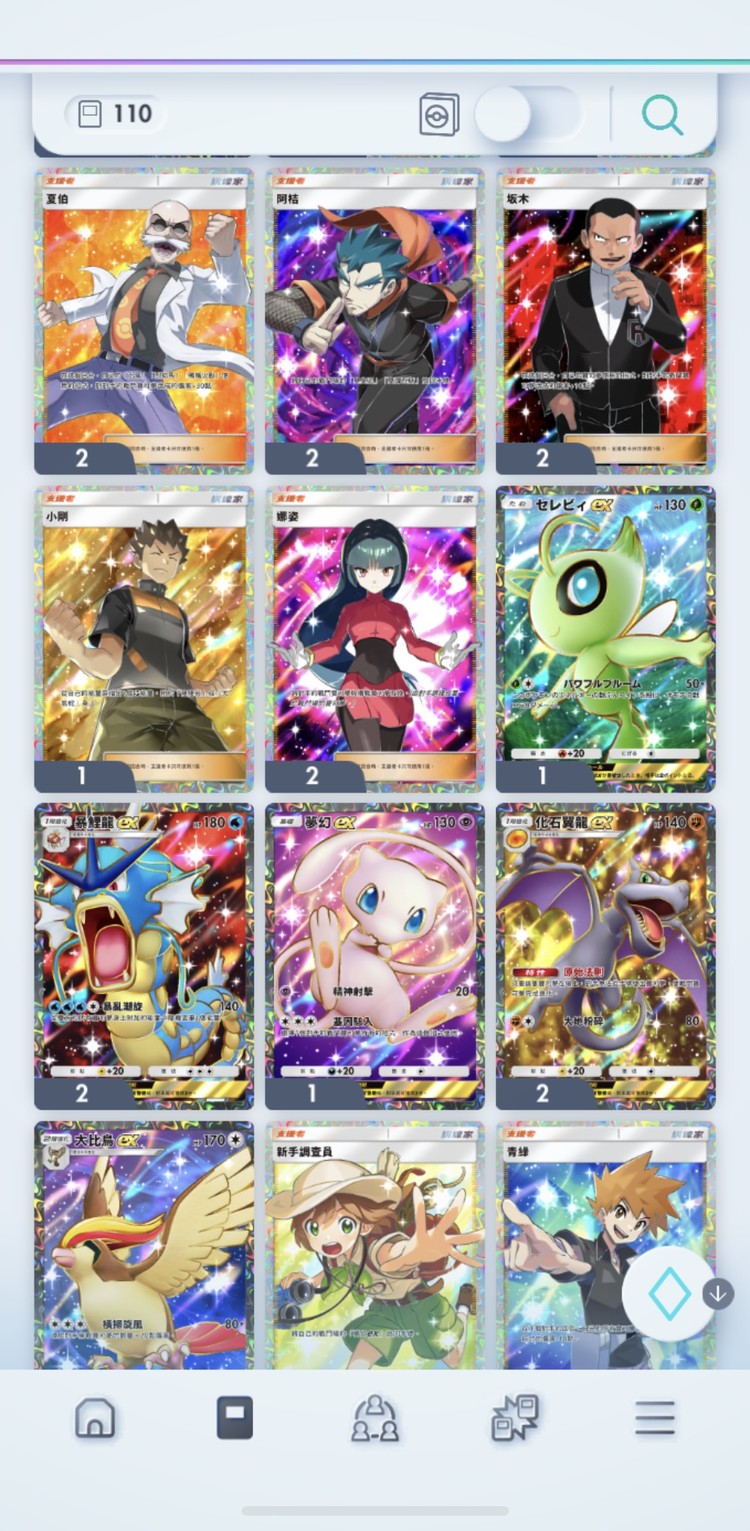Image resolution: width=750 pixels, height=1531 pixels.
Task: Open the 坂木 supporter card
Action: click(x=605, y=320)
